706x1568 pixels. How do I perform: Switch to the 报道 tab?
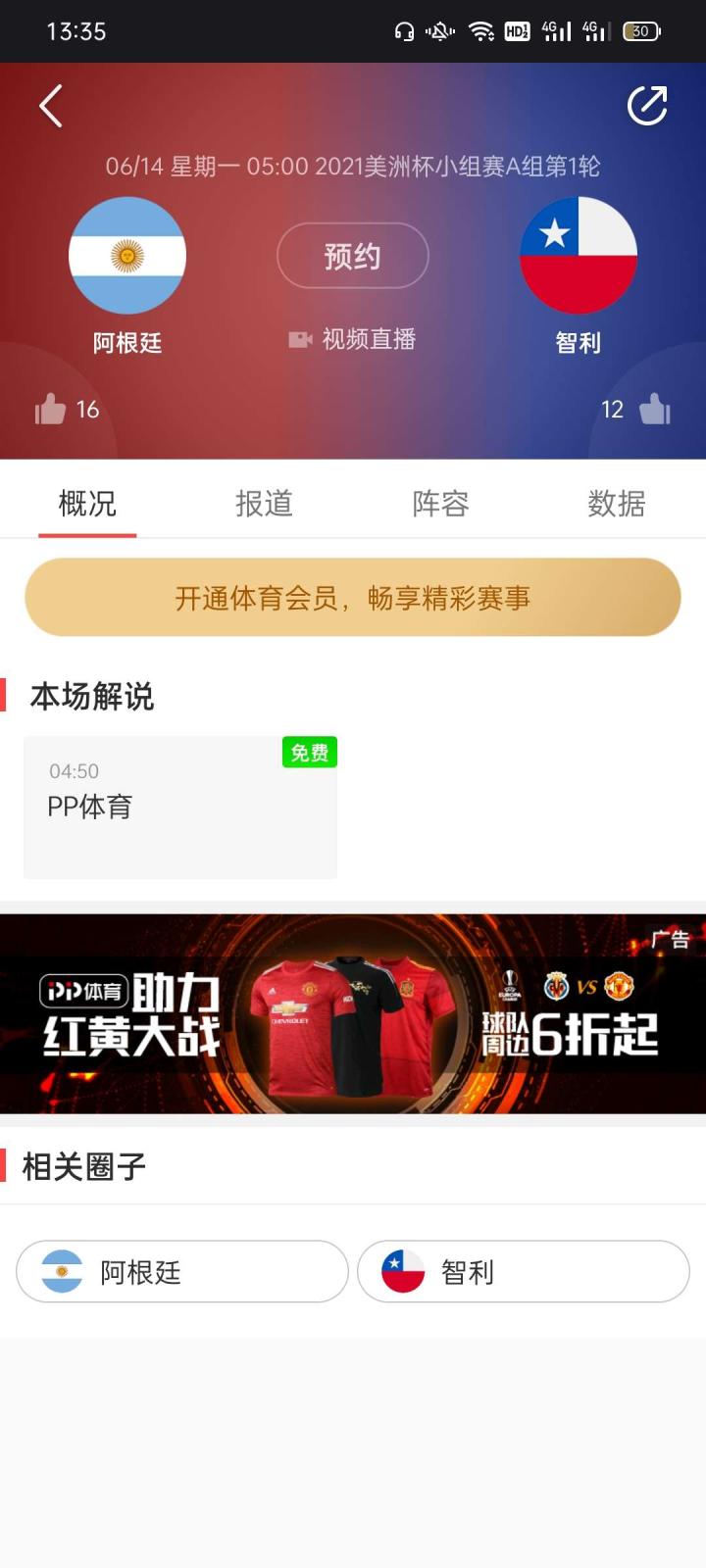(x=264, y=504)
